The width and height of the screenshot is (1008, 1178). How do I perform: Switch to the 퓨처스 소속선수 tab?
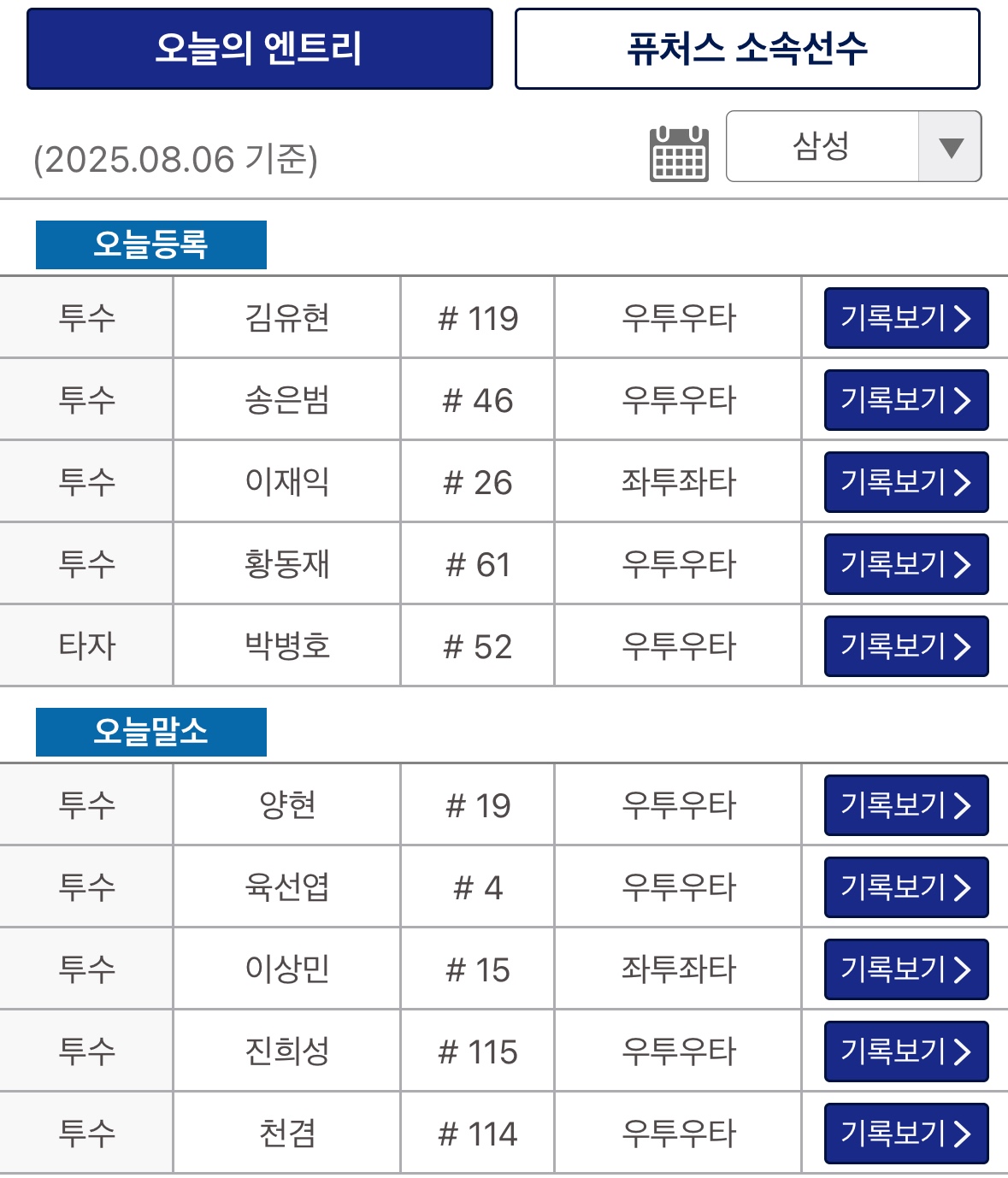coord(746,49)
